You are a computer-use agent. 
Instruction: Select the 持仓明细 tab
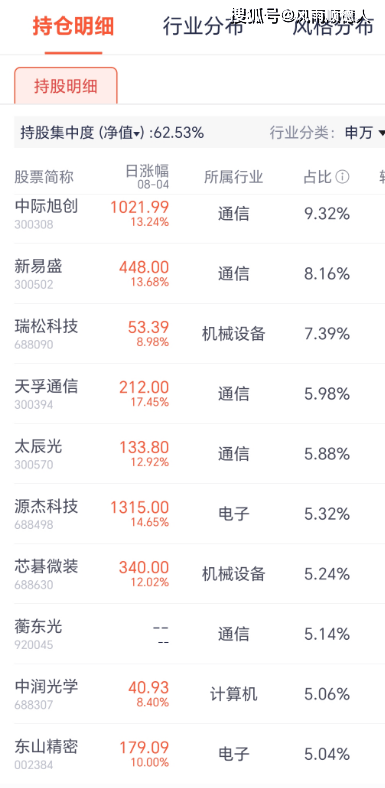coord(73,27)
